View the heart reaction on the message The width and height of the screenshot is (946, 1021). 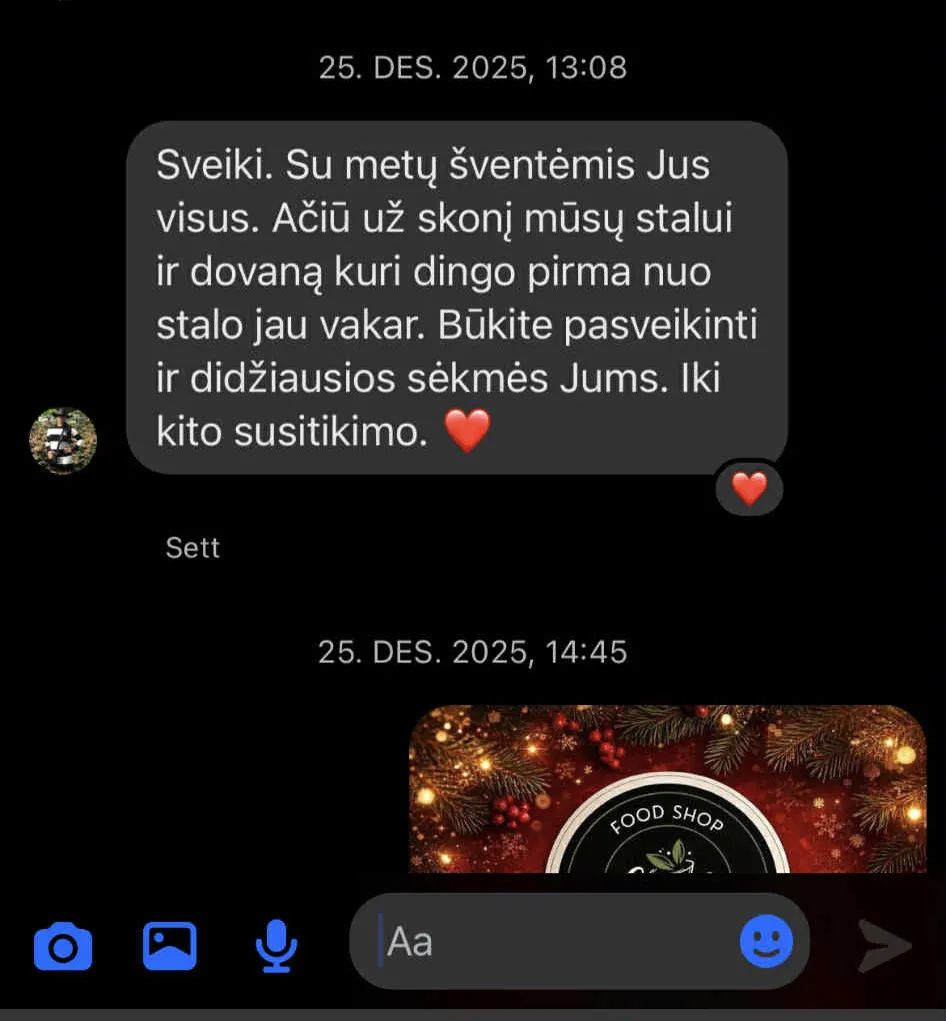point(749,488)
